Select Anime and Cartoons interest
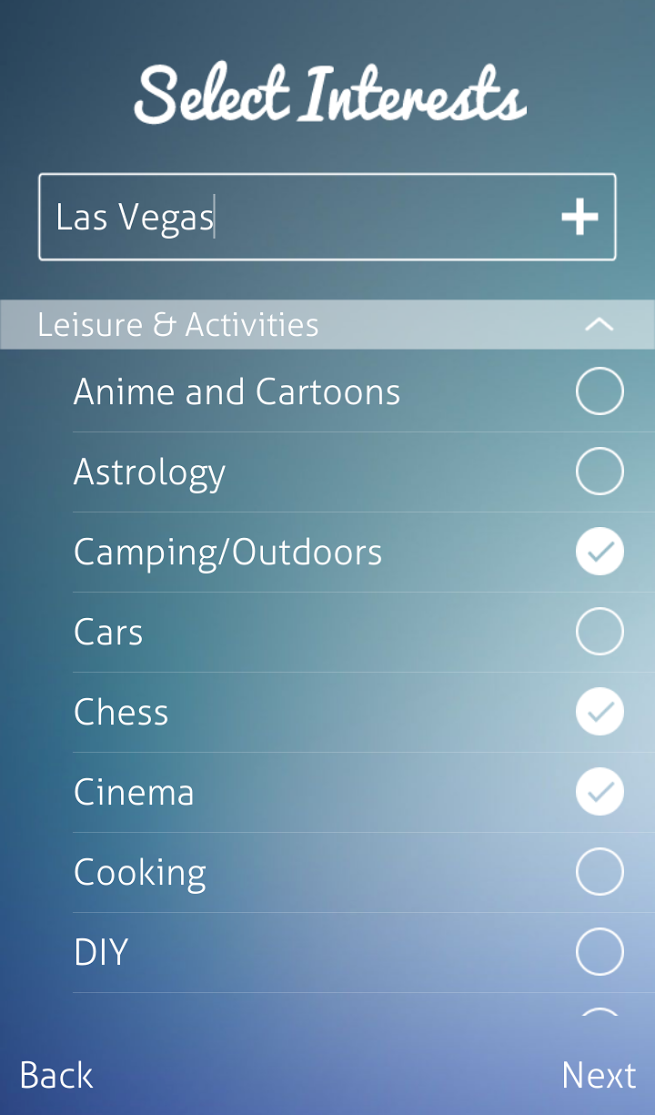 (599, 391)
